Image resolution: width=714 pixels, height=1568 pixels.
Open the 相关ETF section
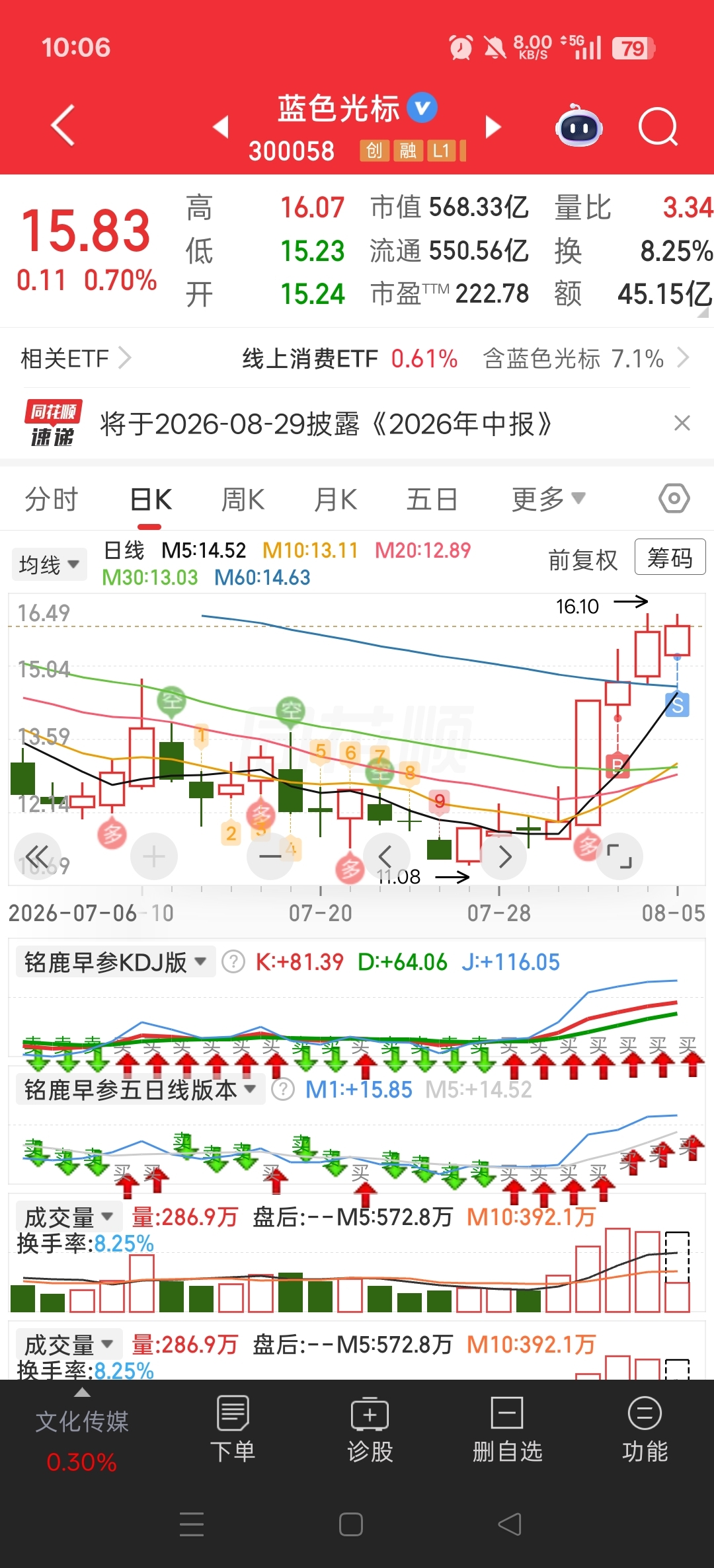75,359
